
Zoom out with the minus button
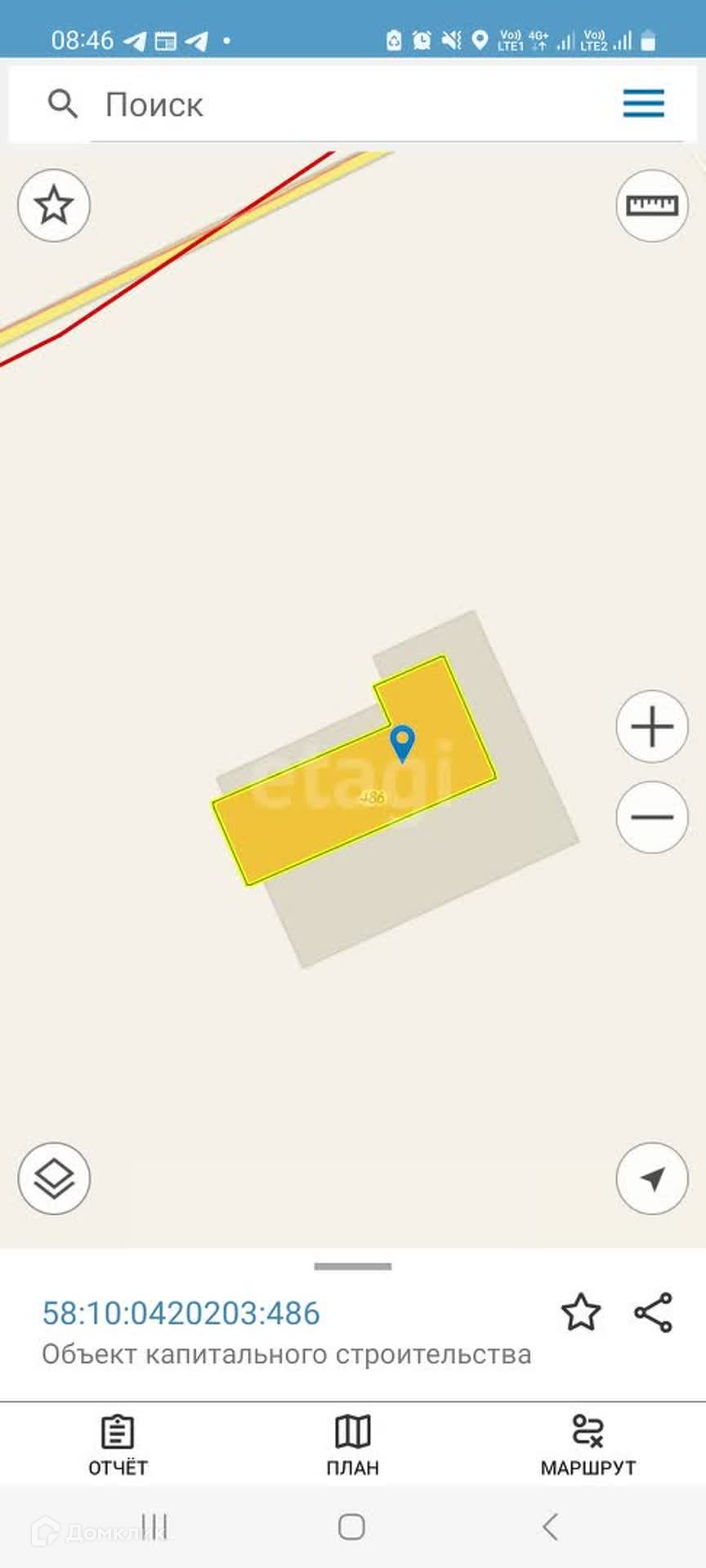[651, 817]
